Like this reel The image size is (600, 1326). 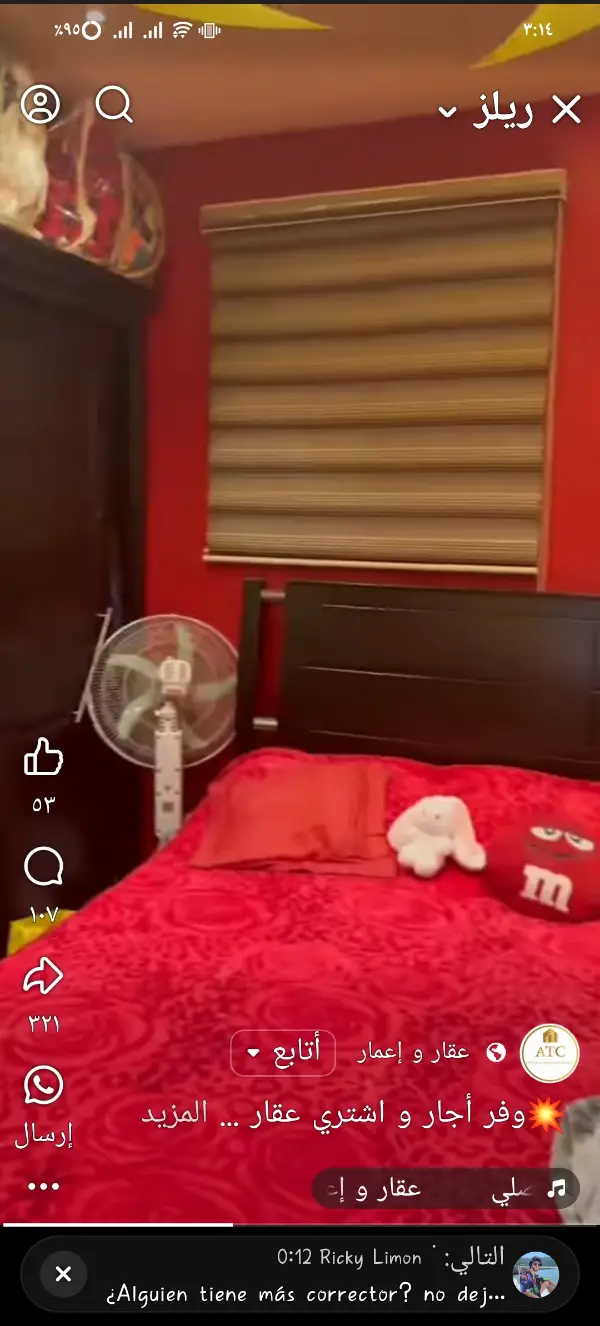tap(43, 758)
